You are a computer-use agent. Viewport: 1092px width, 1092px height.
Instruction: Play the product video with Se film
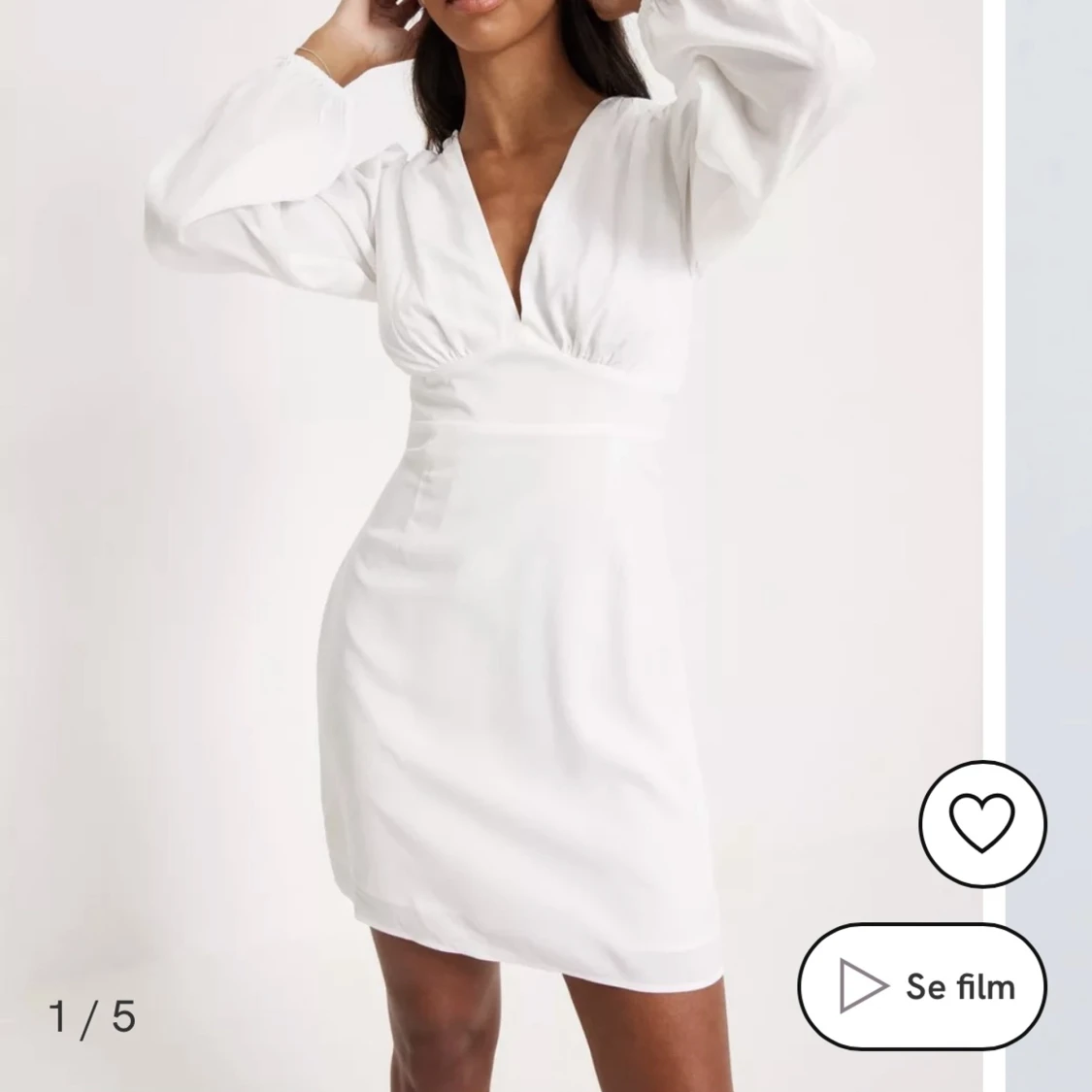(x=922, y=986)
